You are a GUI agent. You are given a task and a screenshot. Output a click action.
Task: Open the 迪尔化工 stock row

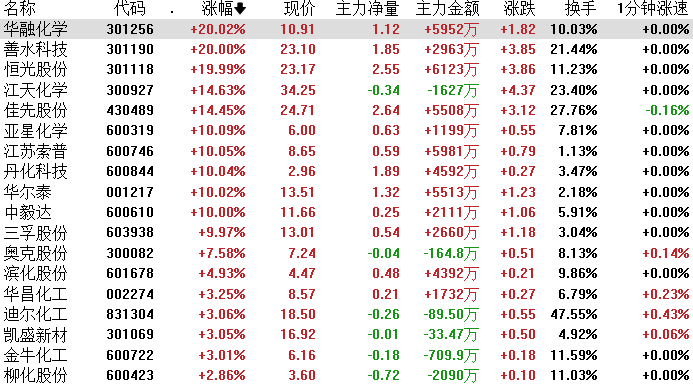click(x=346, y=314)
